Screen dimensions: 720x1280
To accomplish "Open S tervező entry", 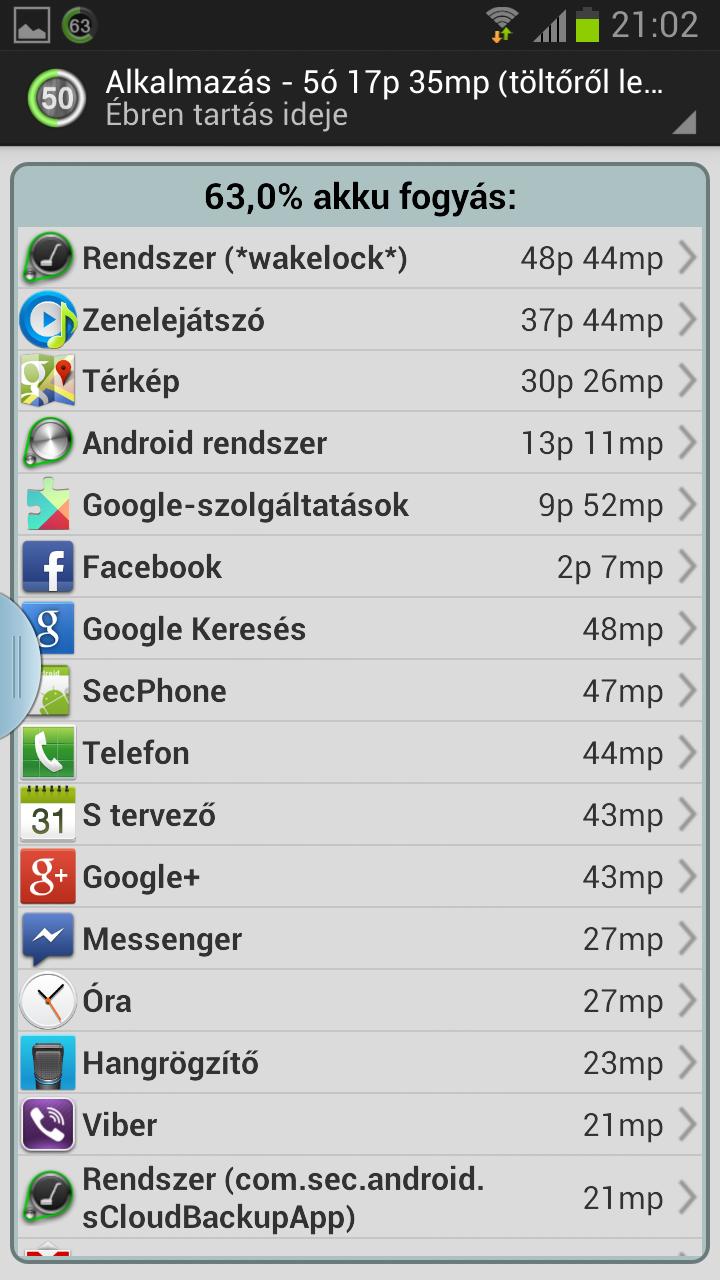I will tap(360, 815).
